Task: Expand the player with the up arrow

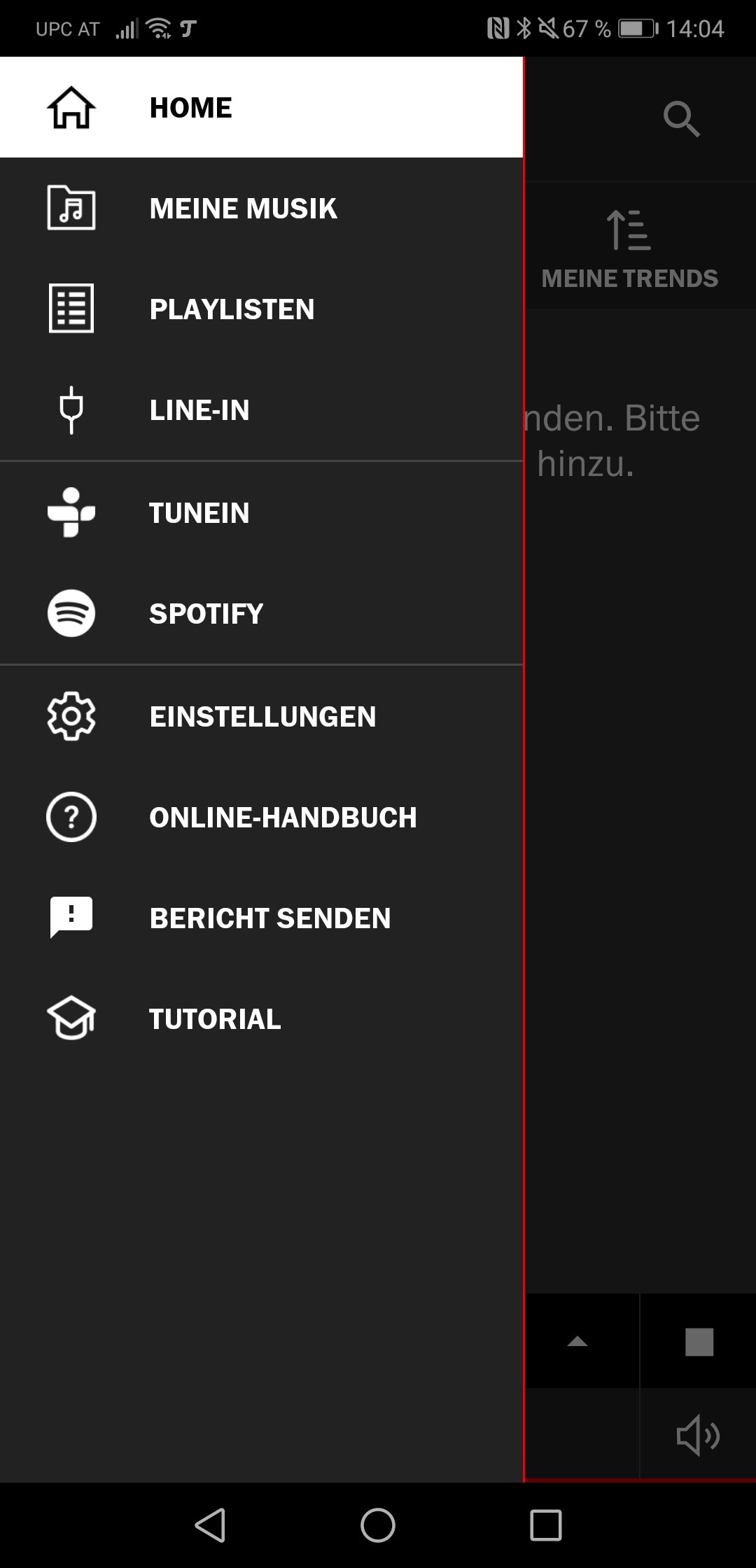Action: pos(577,1342)
